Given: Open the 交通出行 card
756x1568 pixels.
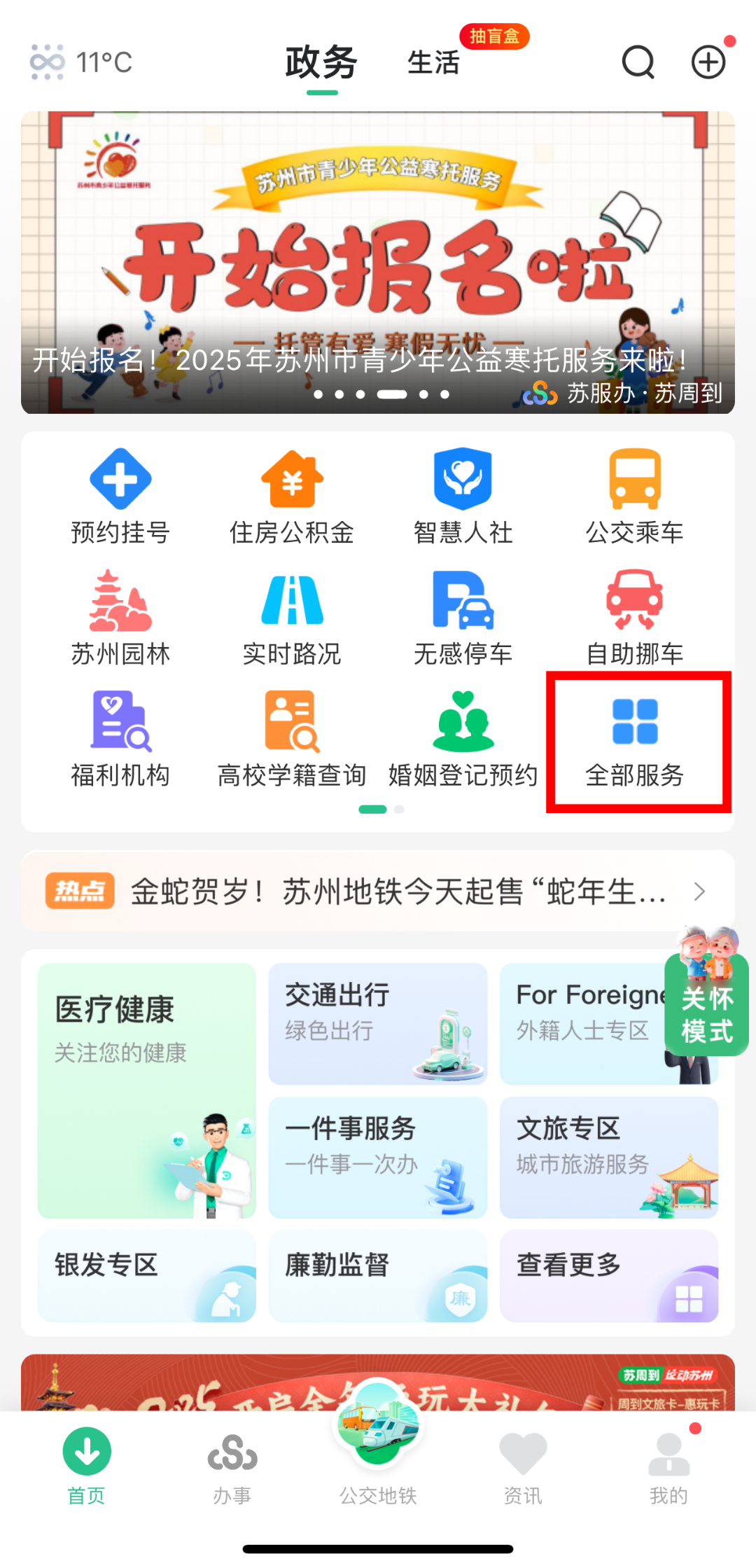Looking at the screenshot, I should pyautogui.click(x=377, y=1023).
